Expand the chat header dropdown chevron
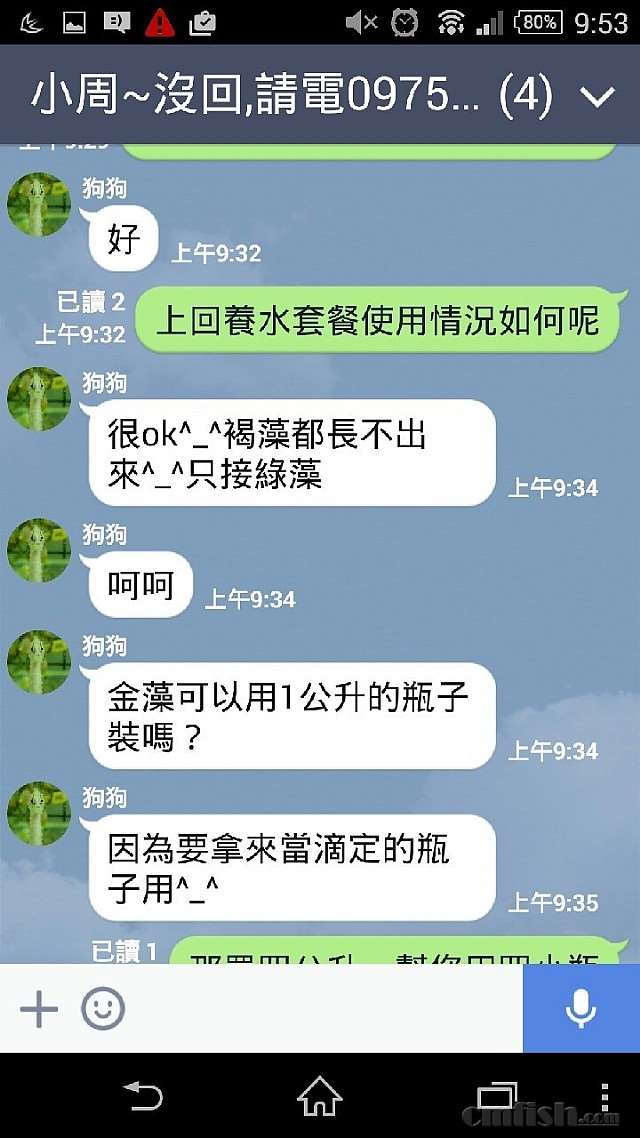Screen dimensions: 640x1138 click(597, 97)
